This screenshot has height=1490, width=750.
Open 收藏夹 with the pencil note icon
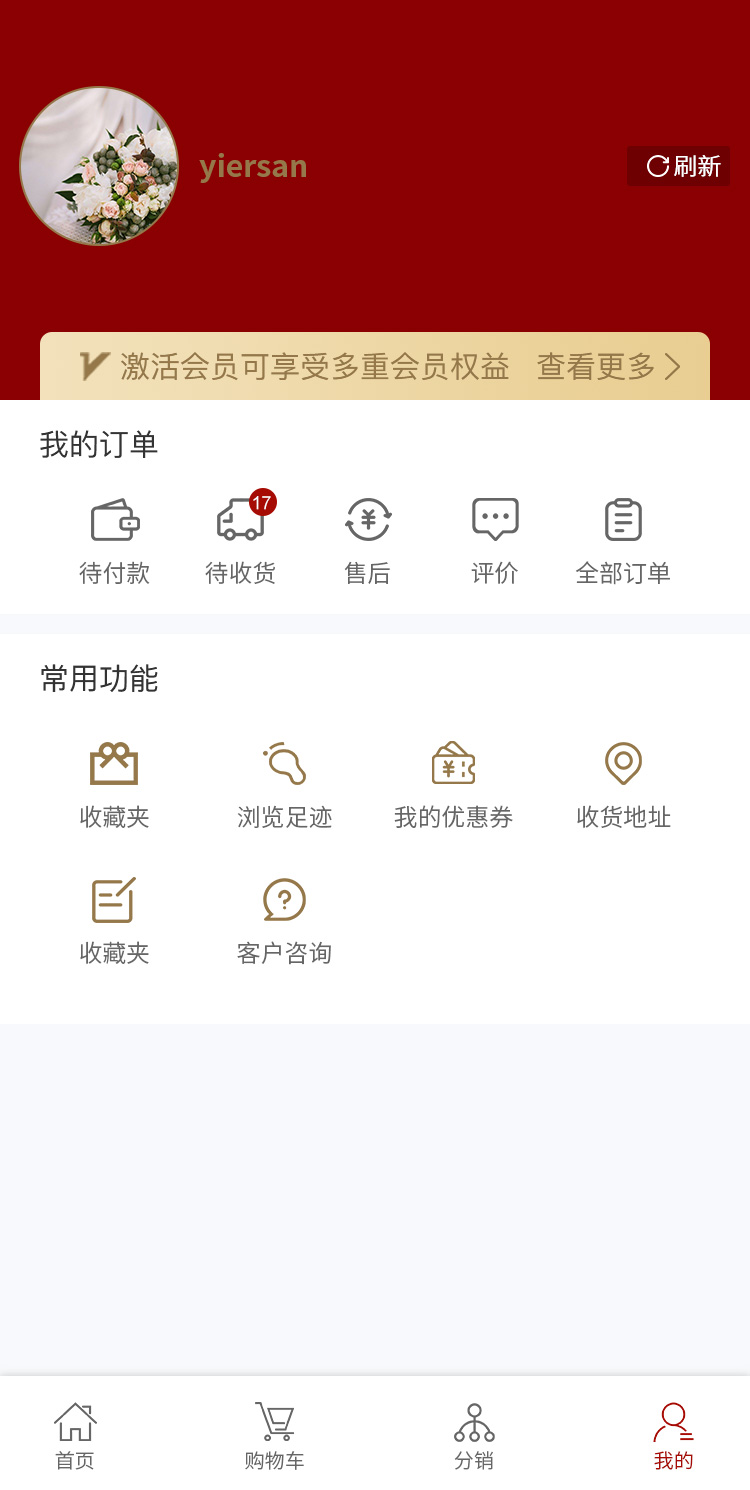click(114, 922)
